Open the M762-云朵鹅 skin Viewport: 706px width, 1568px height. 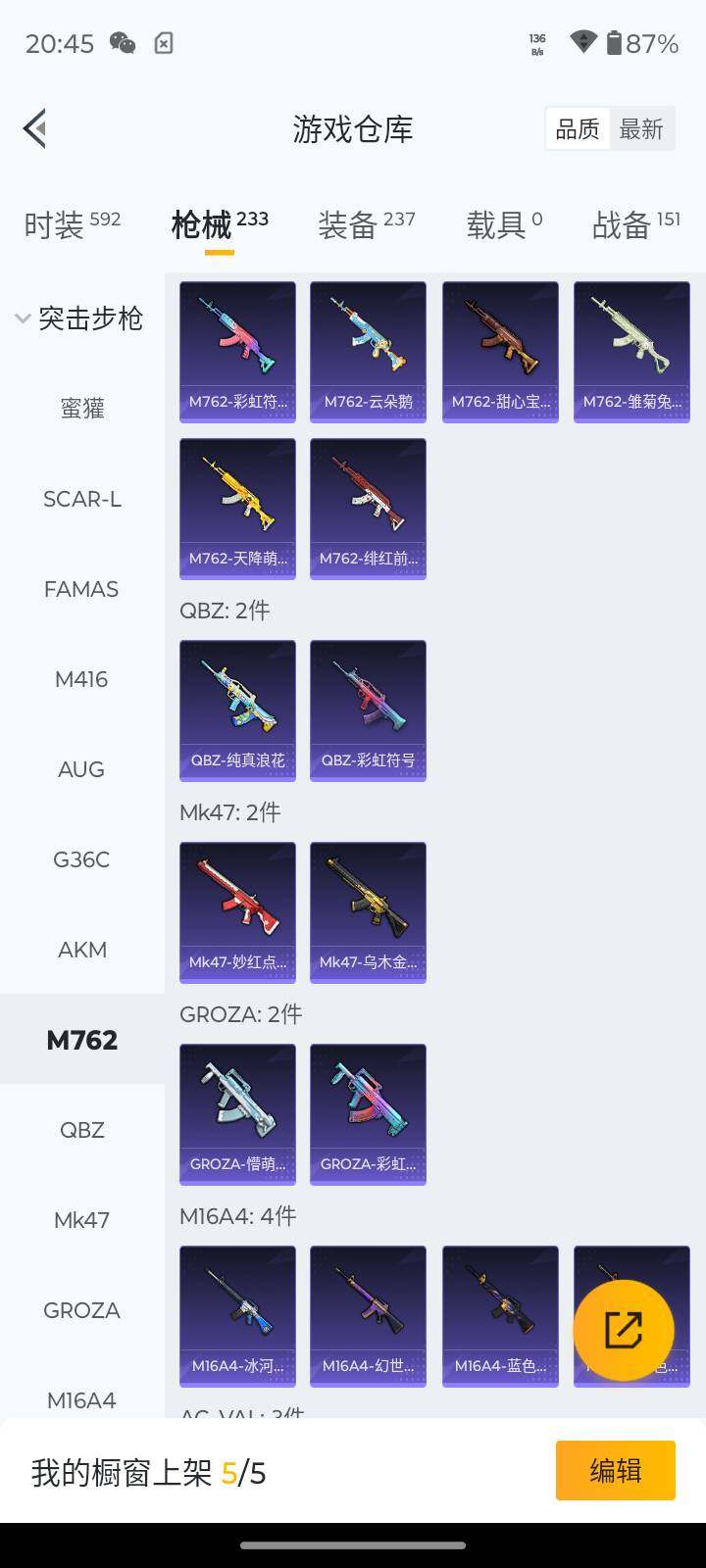(x=368, y=352)
